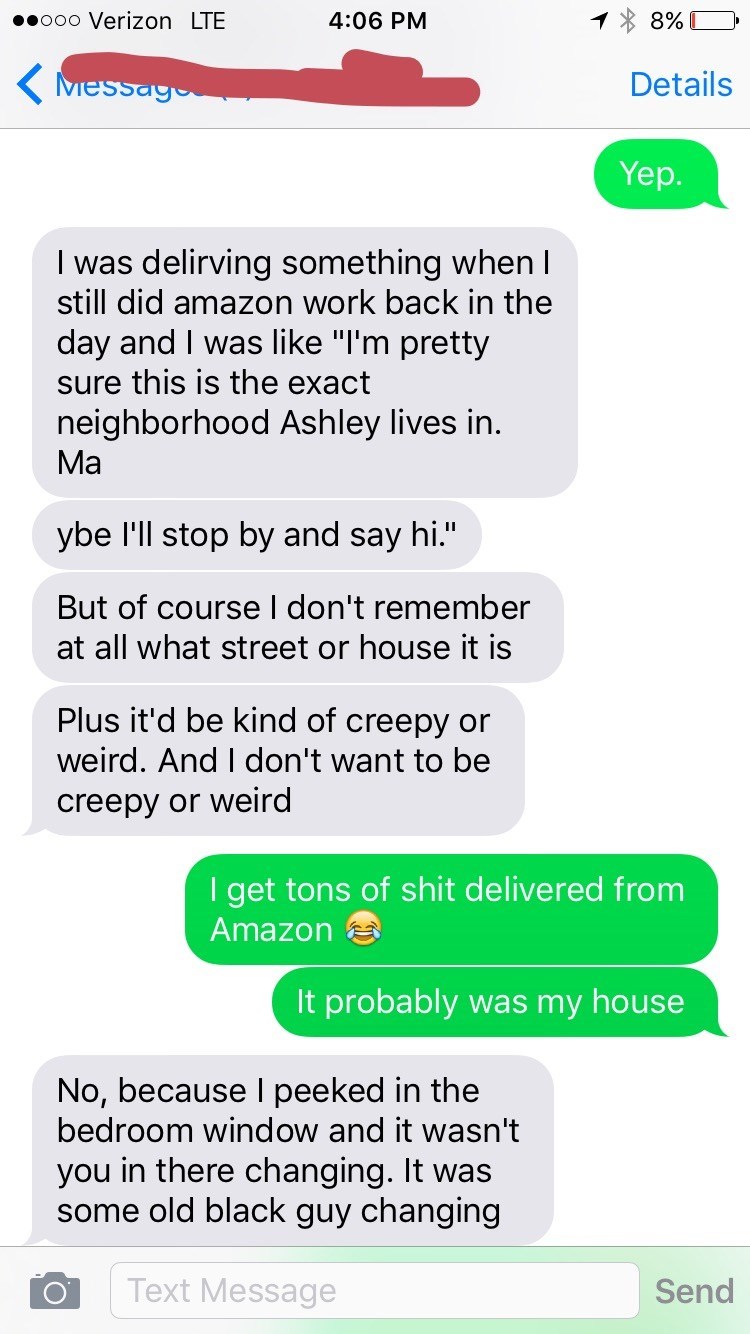Tap the camera icon to attach a photo
The image size is (750, 1334).
(54, 1290)
